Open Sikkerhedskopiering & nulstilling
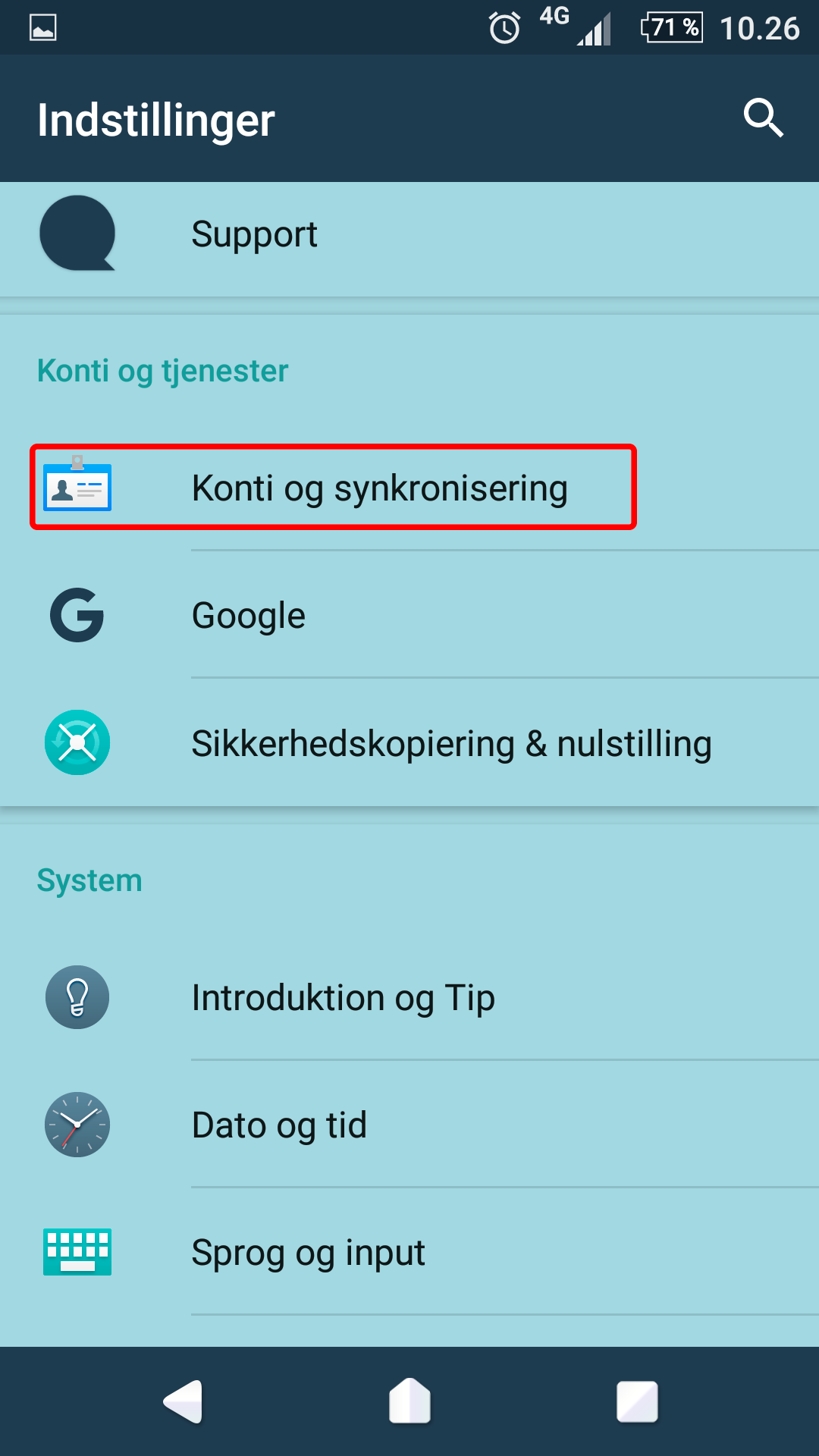Image resolution: width=819 pixels, height=1456 pixels. point(451,743)
